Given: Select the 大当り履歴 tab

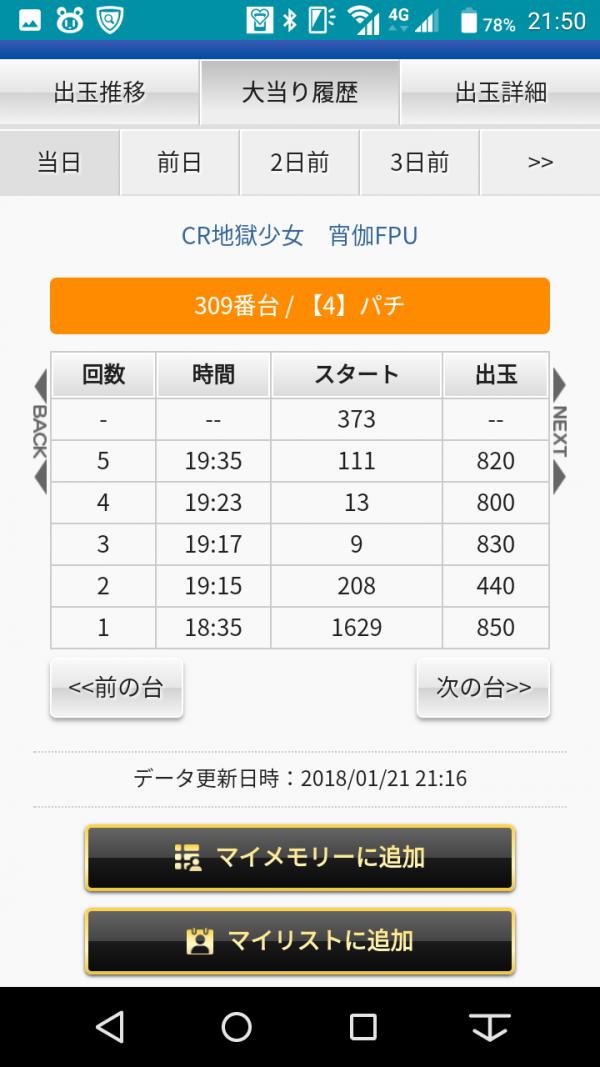Looking at the screenshot, I should (x=300, y=93).
